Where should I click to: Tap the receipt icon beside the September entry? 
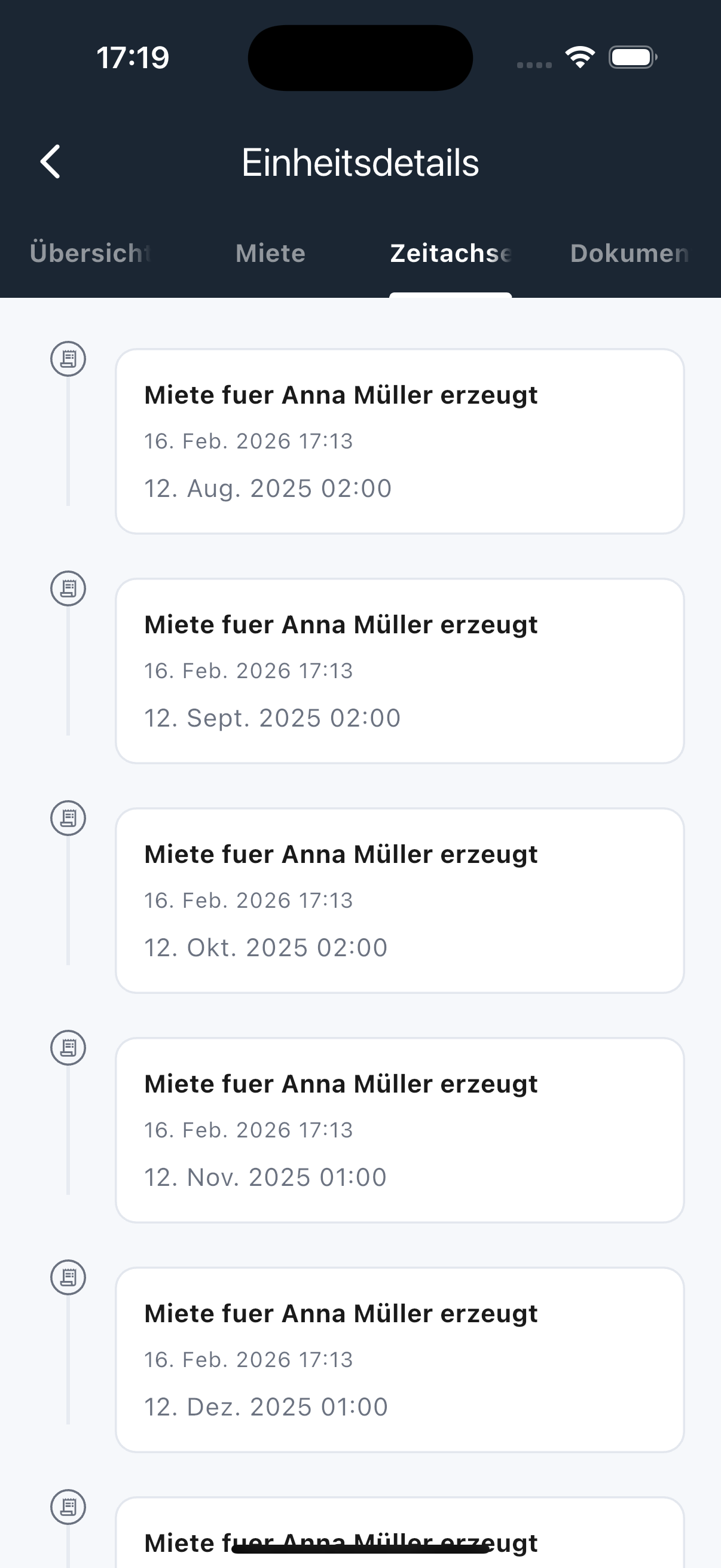point(68,588)
